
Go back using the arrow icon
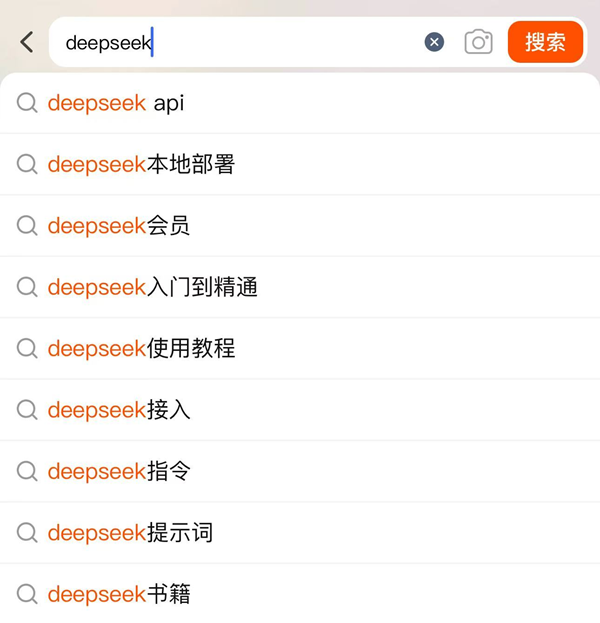coord(27,42)
